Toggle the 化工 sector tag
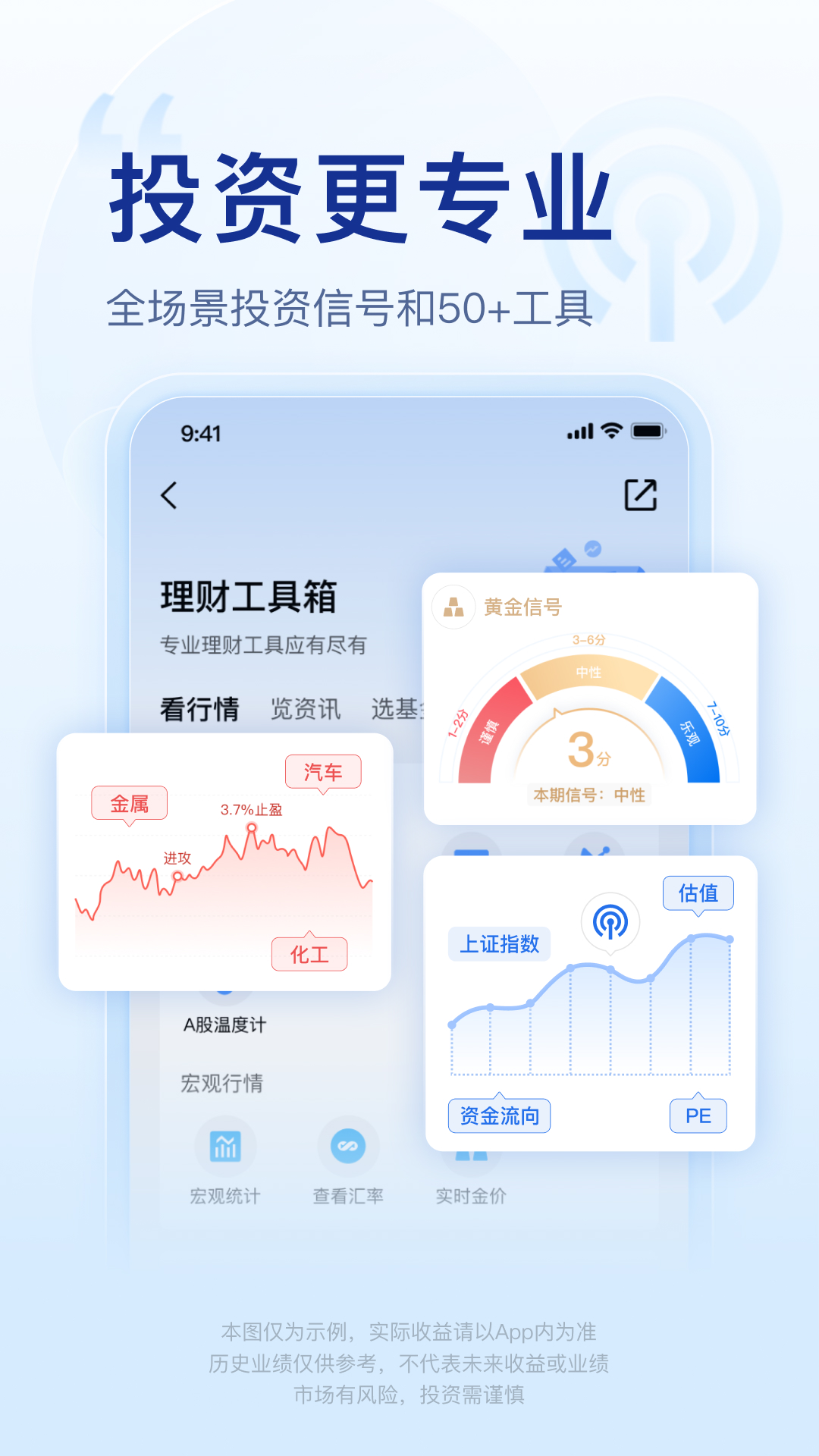This screenshot has height=1456, width=819. 308,953
